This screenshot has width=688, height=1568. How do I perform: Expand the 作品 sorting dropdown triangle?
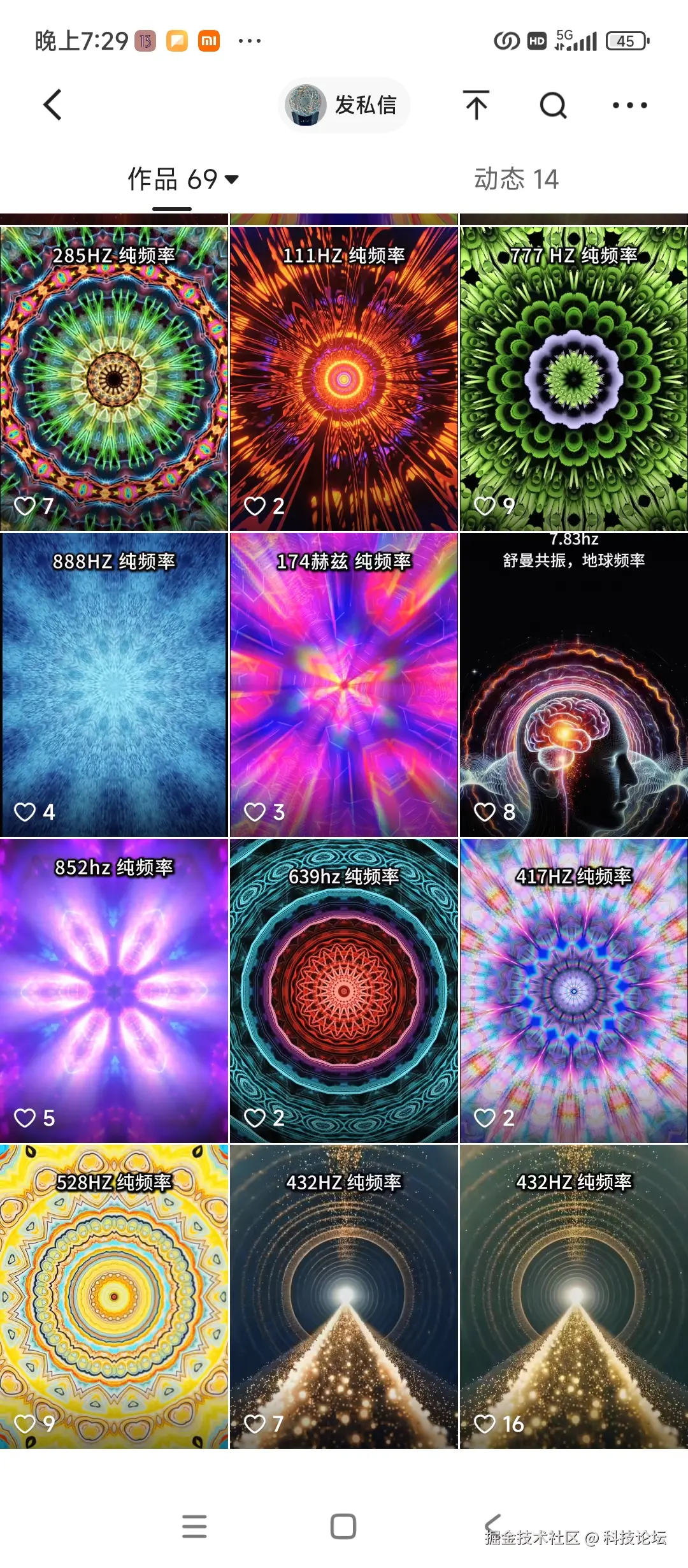coord(234,180)
